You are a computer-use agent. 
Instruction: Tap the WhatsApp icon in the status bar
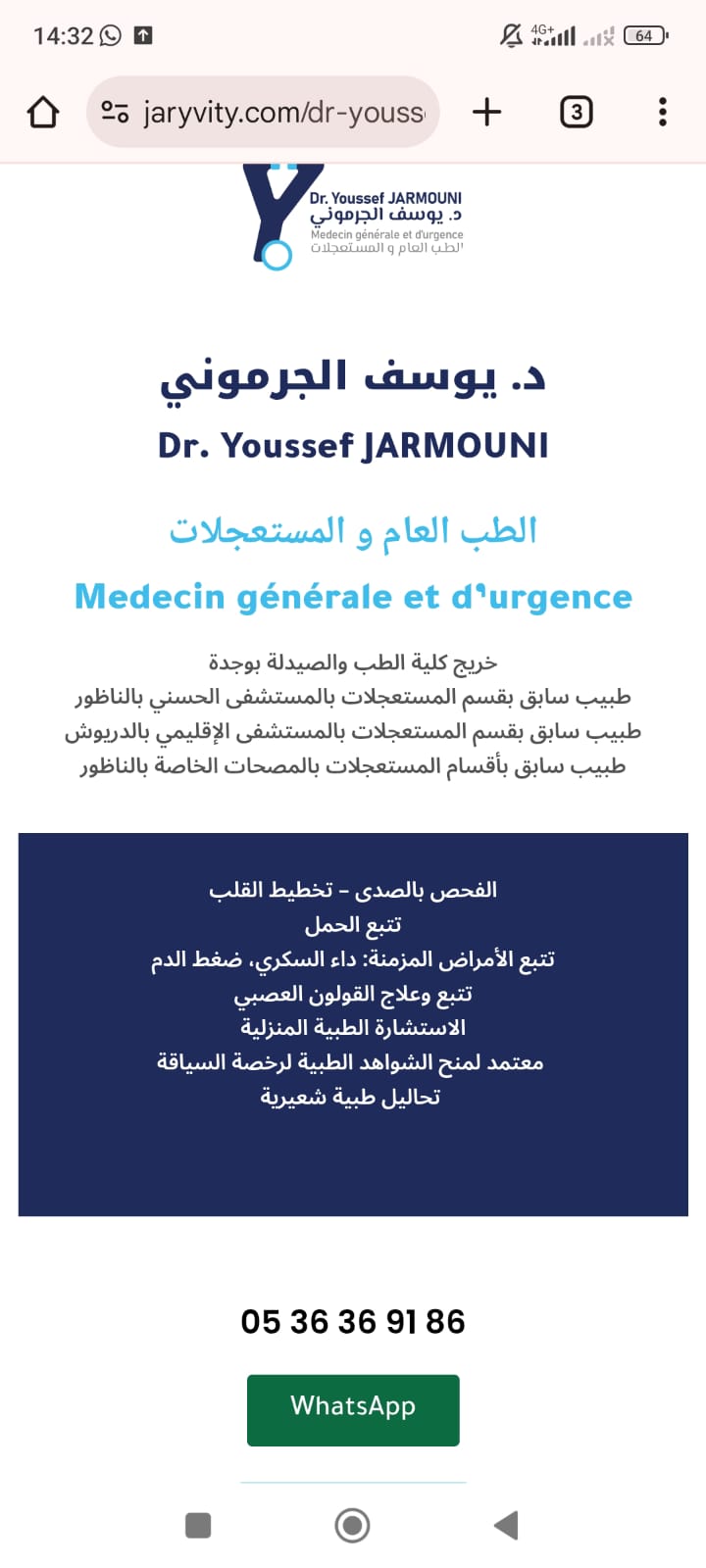tap(111, 35)
